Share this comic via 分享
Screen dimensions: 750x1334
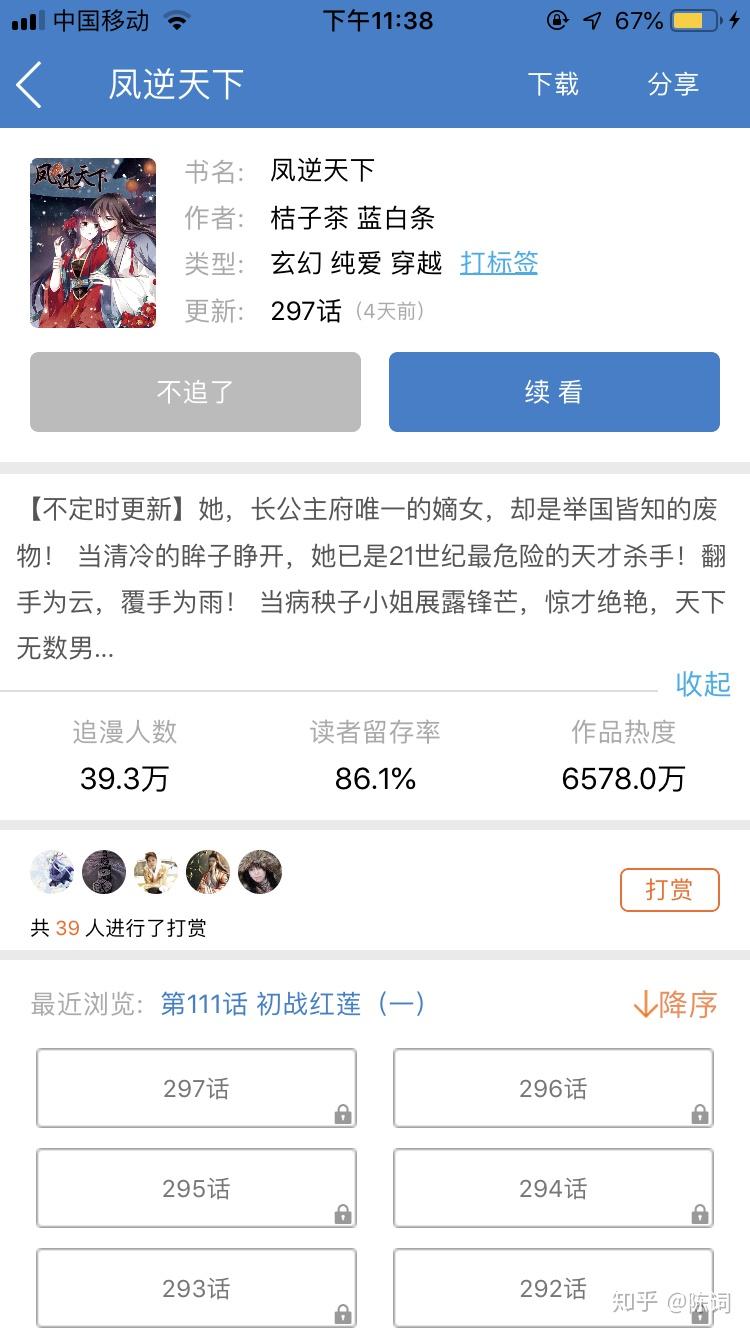(x=673, y=84)
